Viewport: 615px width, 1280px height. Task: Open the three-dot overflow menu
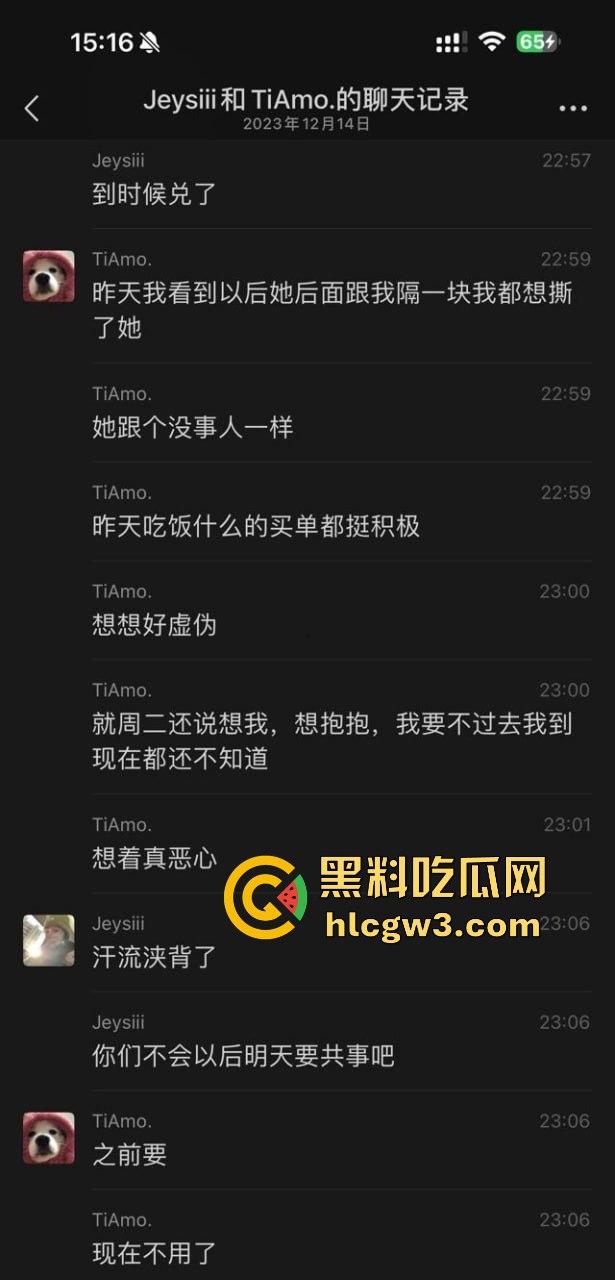coord(573,108)
